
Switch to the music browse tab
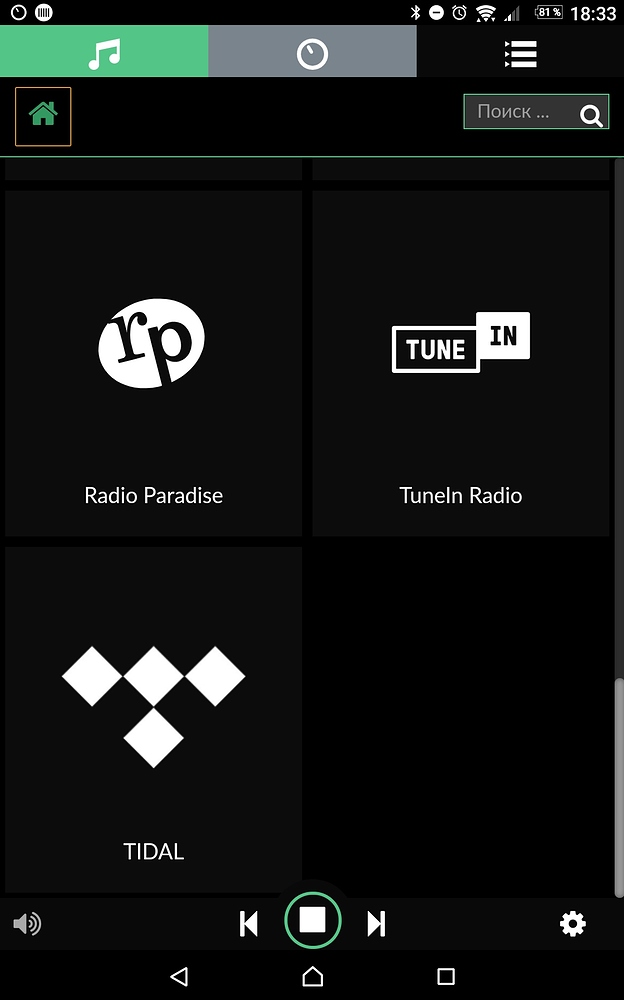tap(104, 51)
